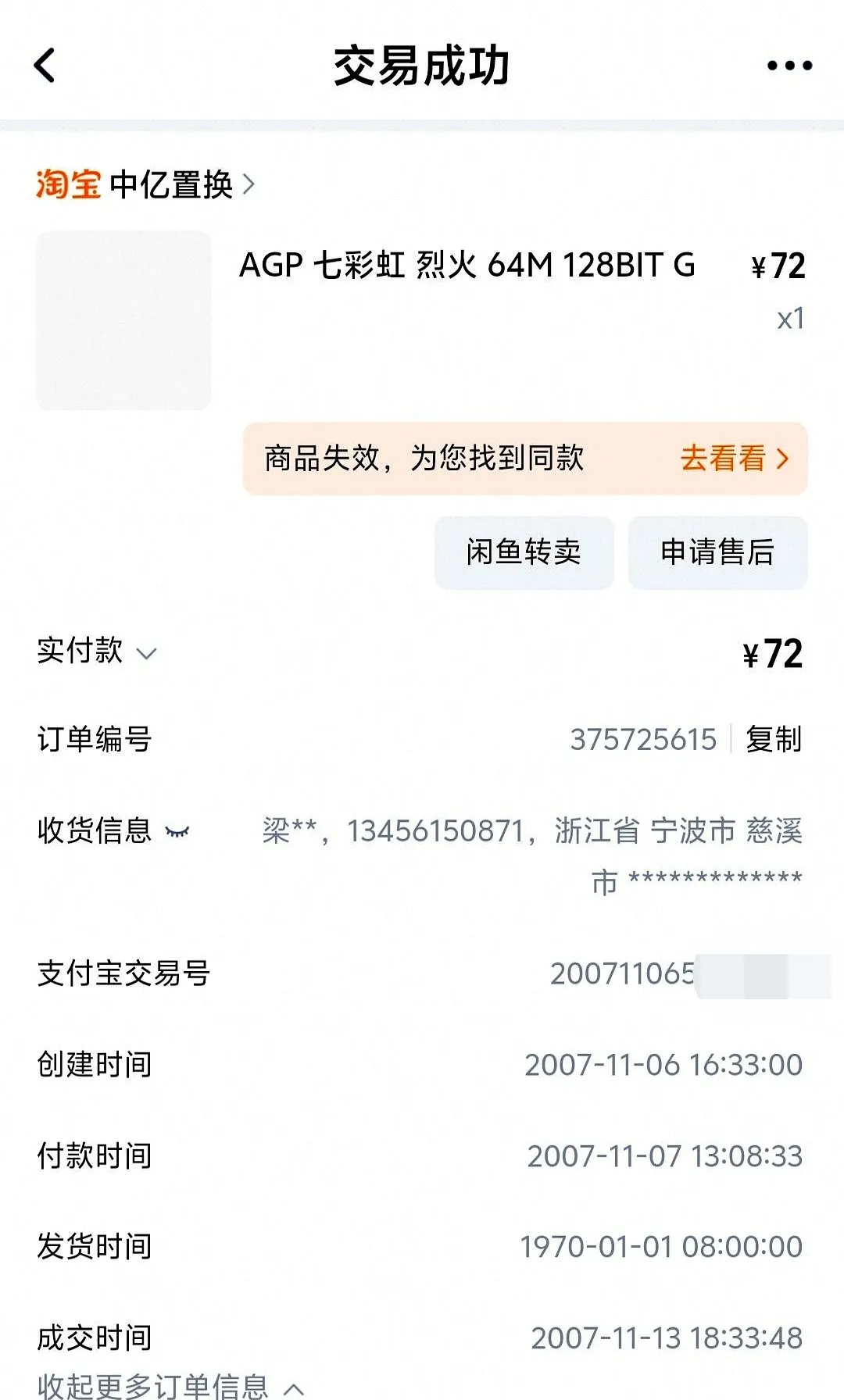Open the 中亿置换 shop page
Screen dimensions: 844x1400
(x=172, y=185)
